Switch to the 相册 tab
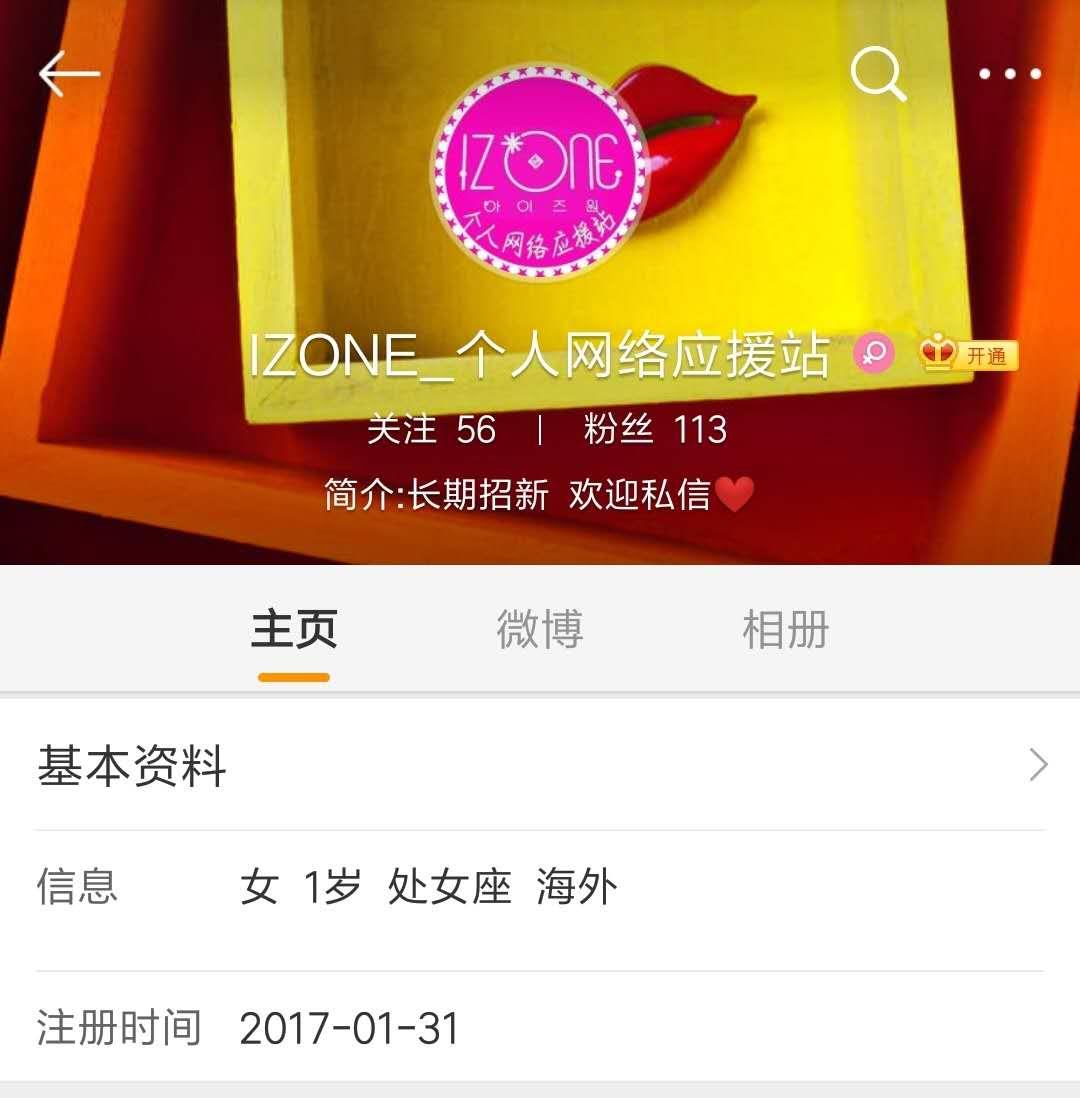Viewport: 1080px width, 1098px height. pyautogui.click(x=785, y=630)
